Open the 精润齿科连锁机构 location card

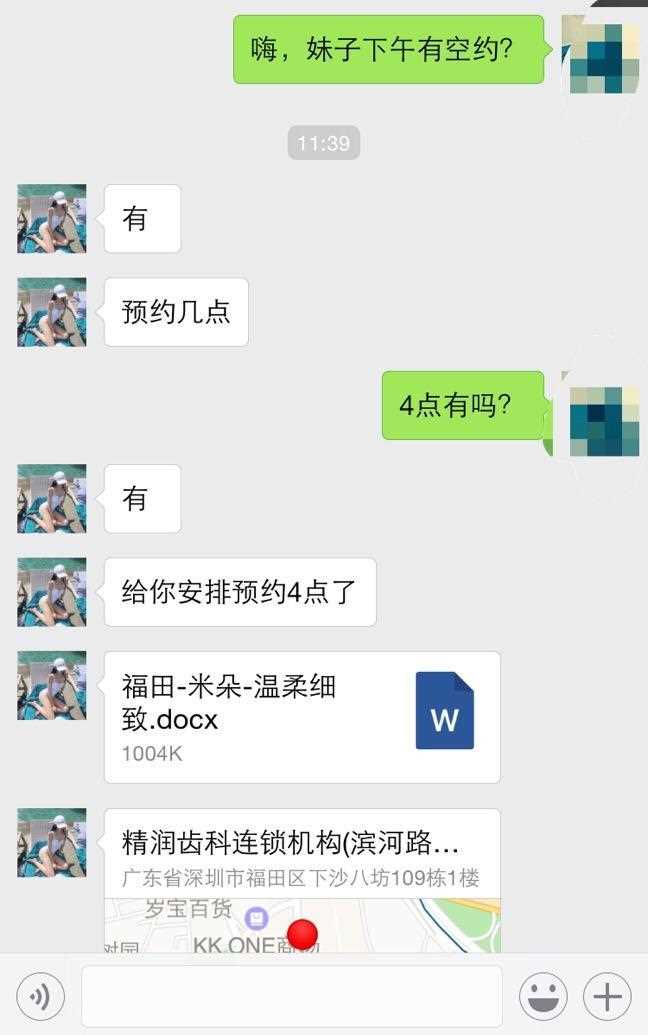[x=301, y=878]
